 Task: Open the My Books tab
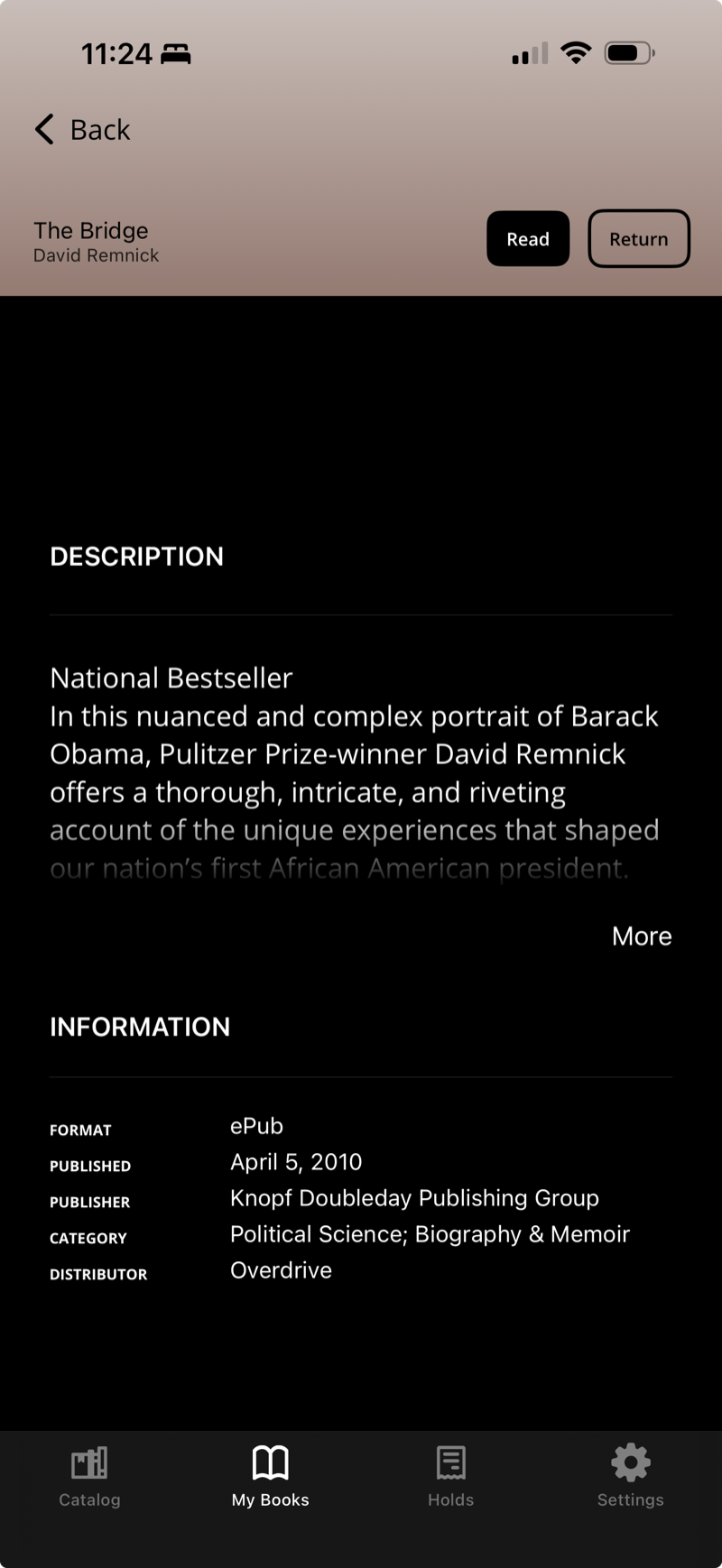coord(270,1476)
